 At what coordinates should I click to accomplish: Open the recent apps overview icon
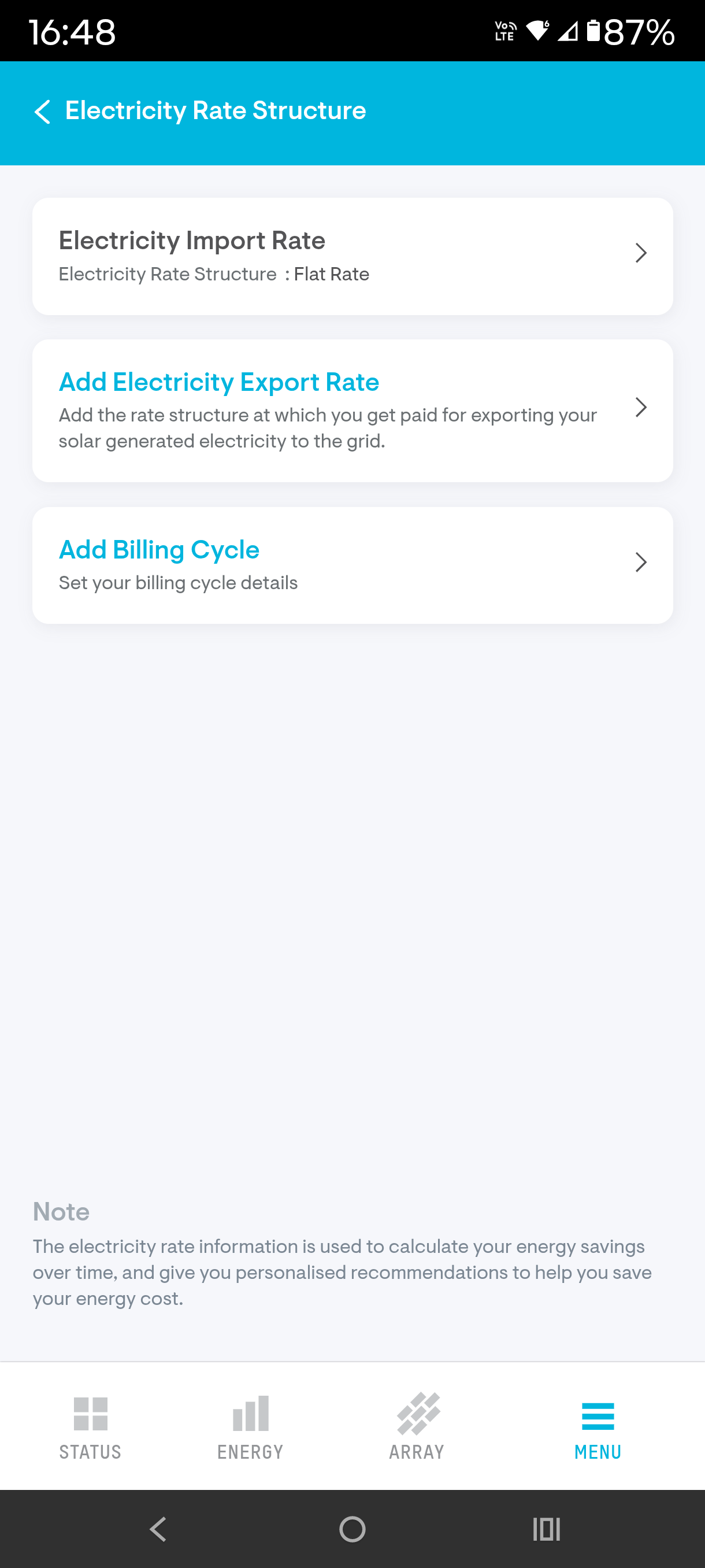546,1529
